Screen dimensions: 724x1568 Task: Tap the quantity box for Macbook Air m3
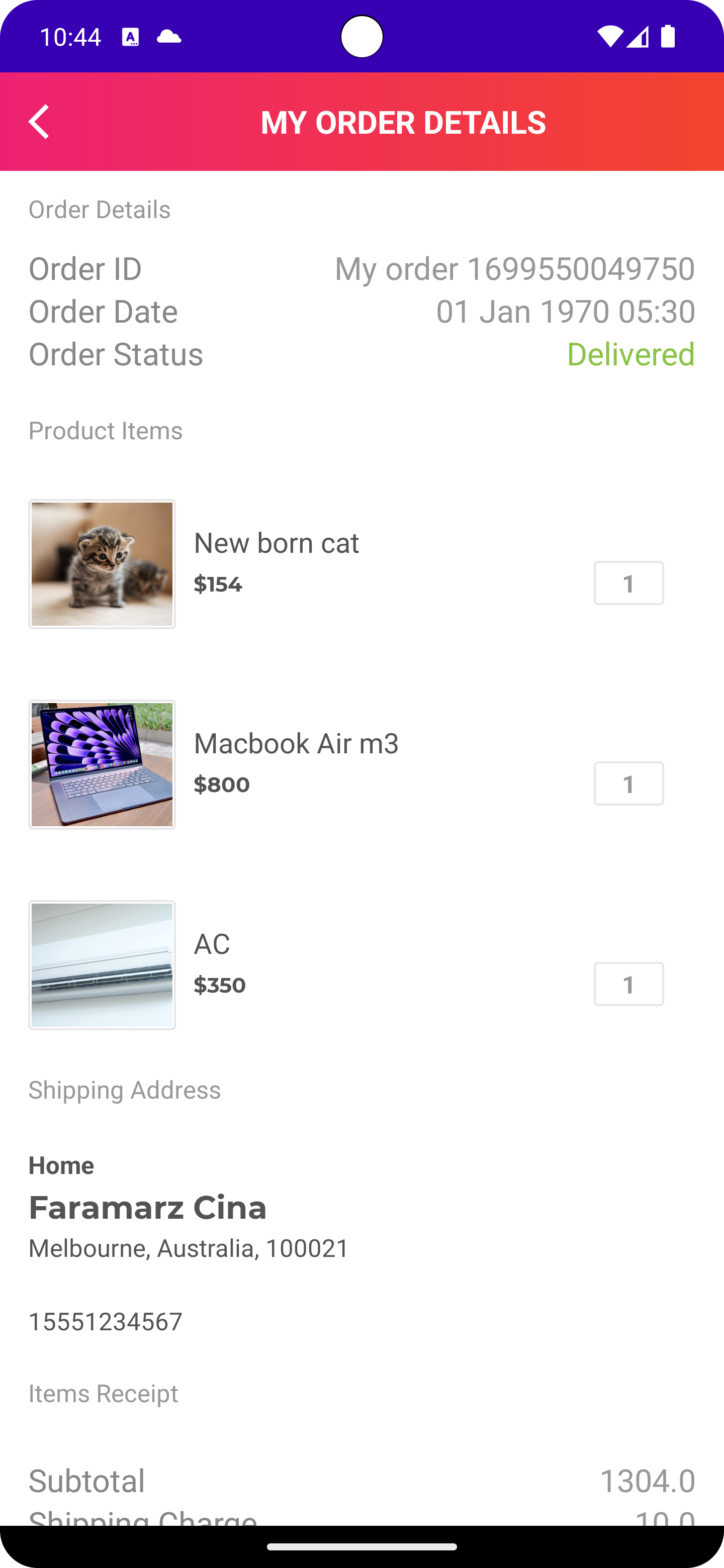coord(628,783)
